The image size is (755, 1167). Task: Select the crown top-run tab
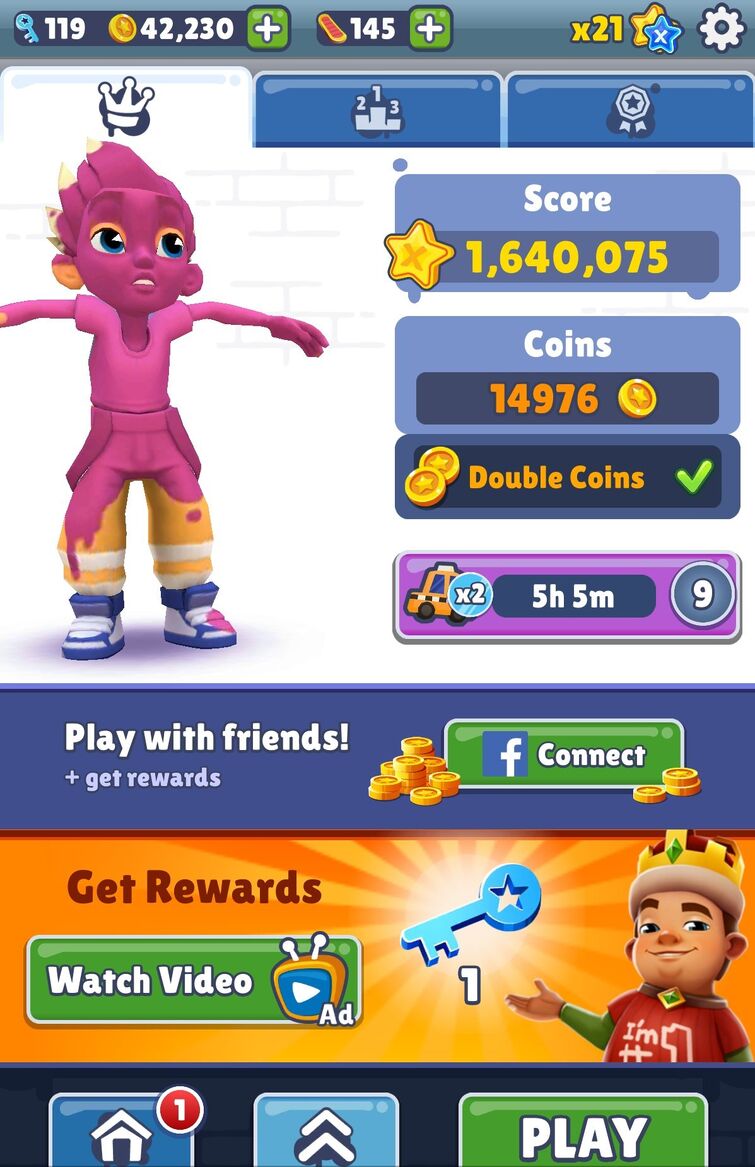[126, 108]
